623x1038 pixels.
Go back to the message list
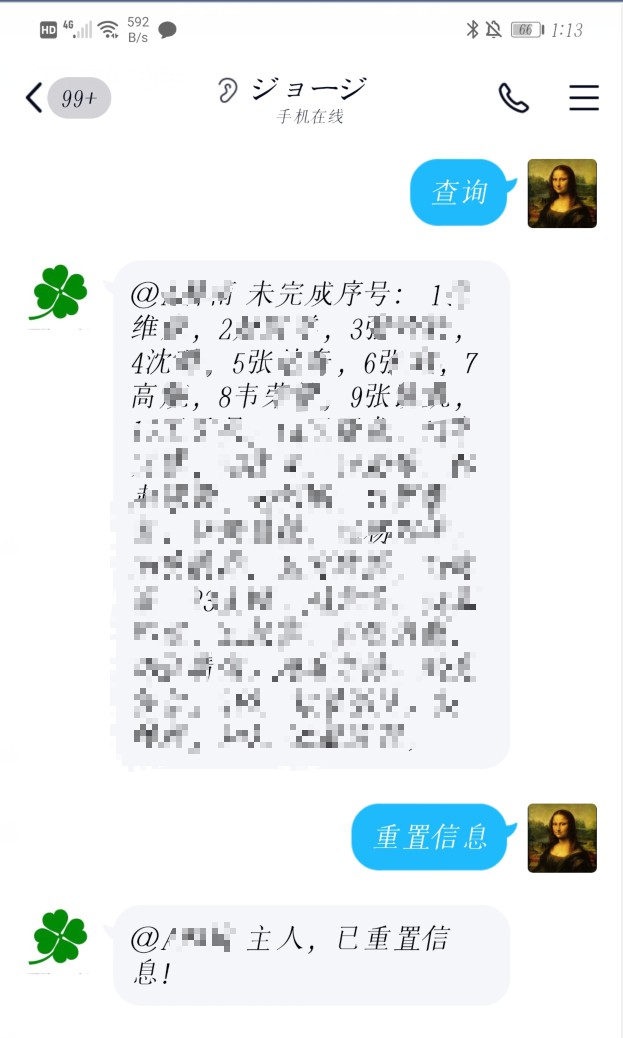point(35,98)
